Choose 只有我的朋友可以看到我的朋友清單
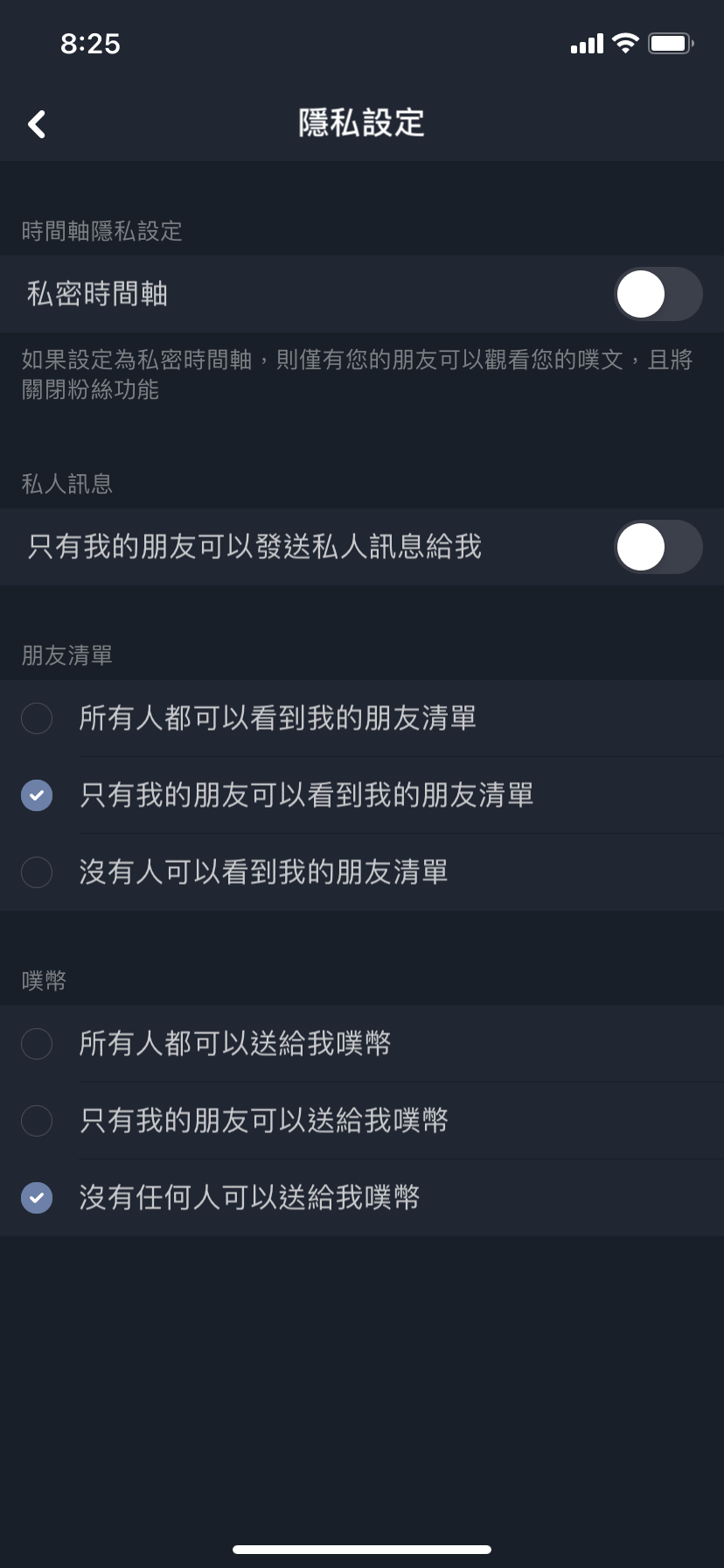The height and width of the screenshot is (1568, 724). [x=362, y=795]
